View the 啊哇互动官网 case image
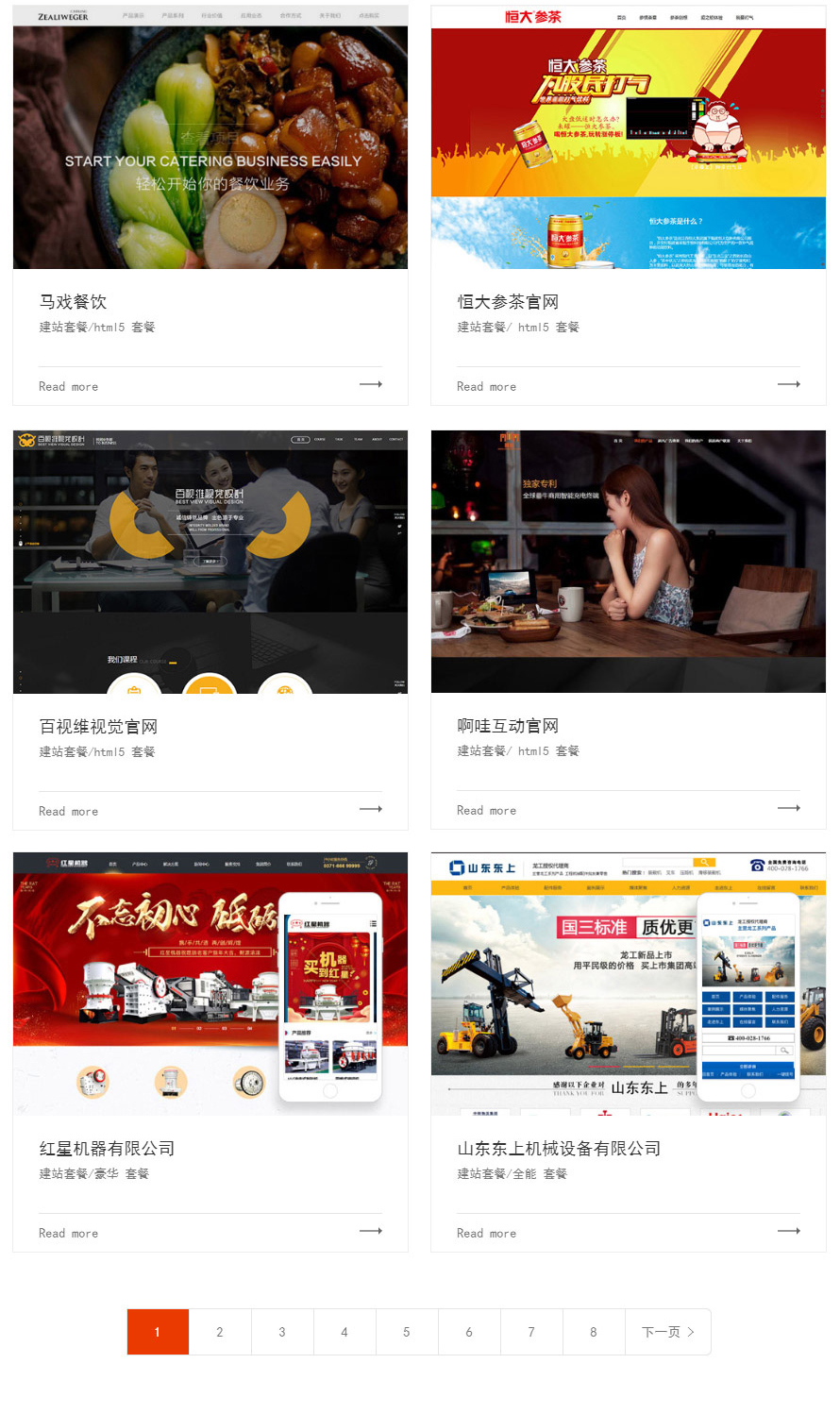This screenshot has width=840, height=1414. [629, 562]
